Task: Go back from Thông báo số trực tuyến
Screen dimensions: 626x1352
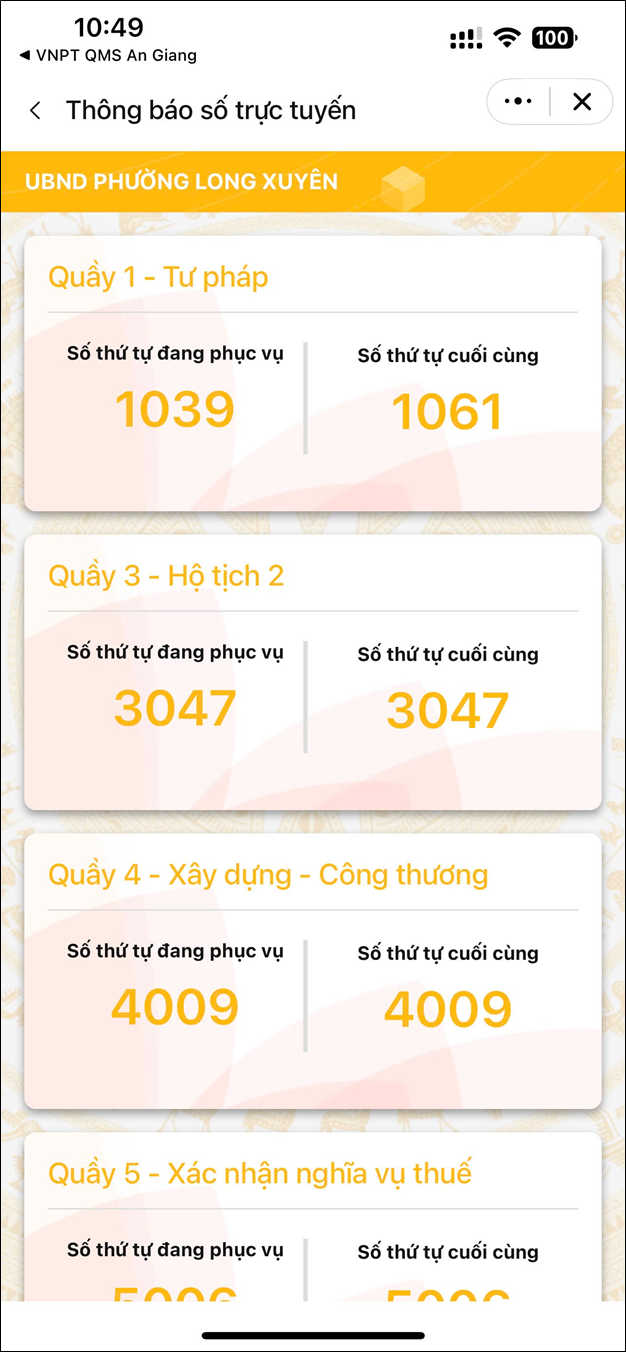Action: point(36,110)
